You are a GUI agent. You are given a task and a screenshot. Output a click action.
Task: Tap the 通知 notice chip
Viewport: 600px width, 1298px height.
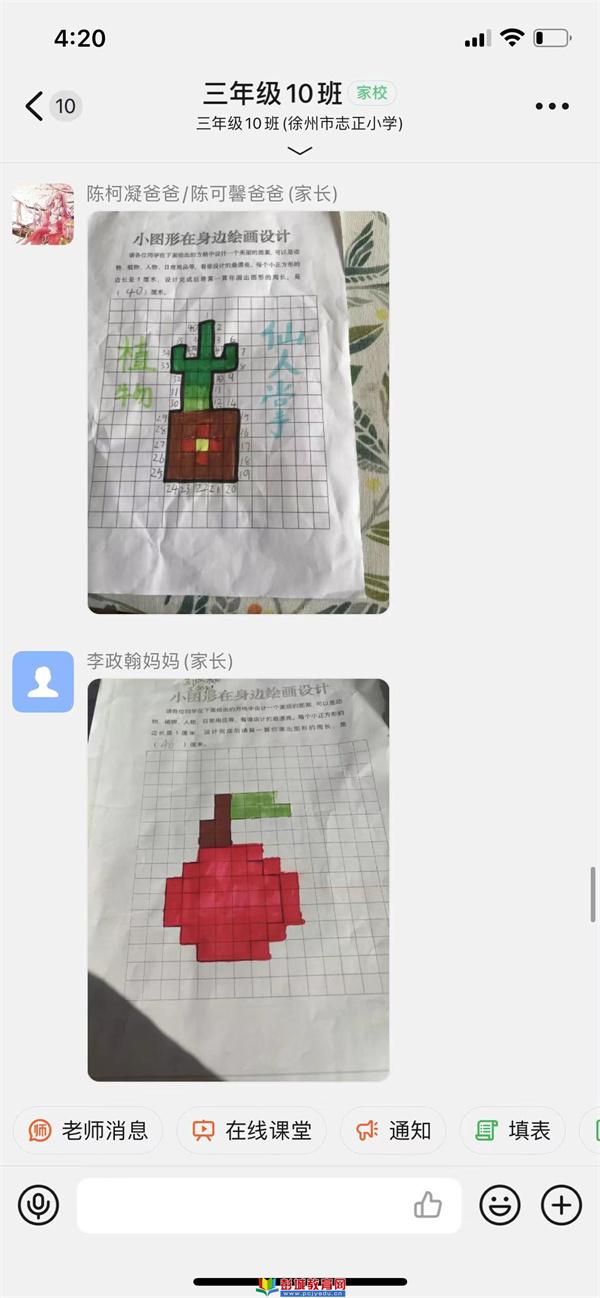pos(394,1130)
